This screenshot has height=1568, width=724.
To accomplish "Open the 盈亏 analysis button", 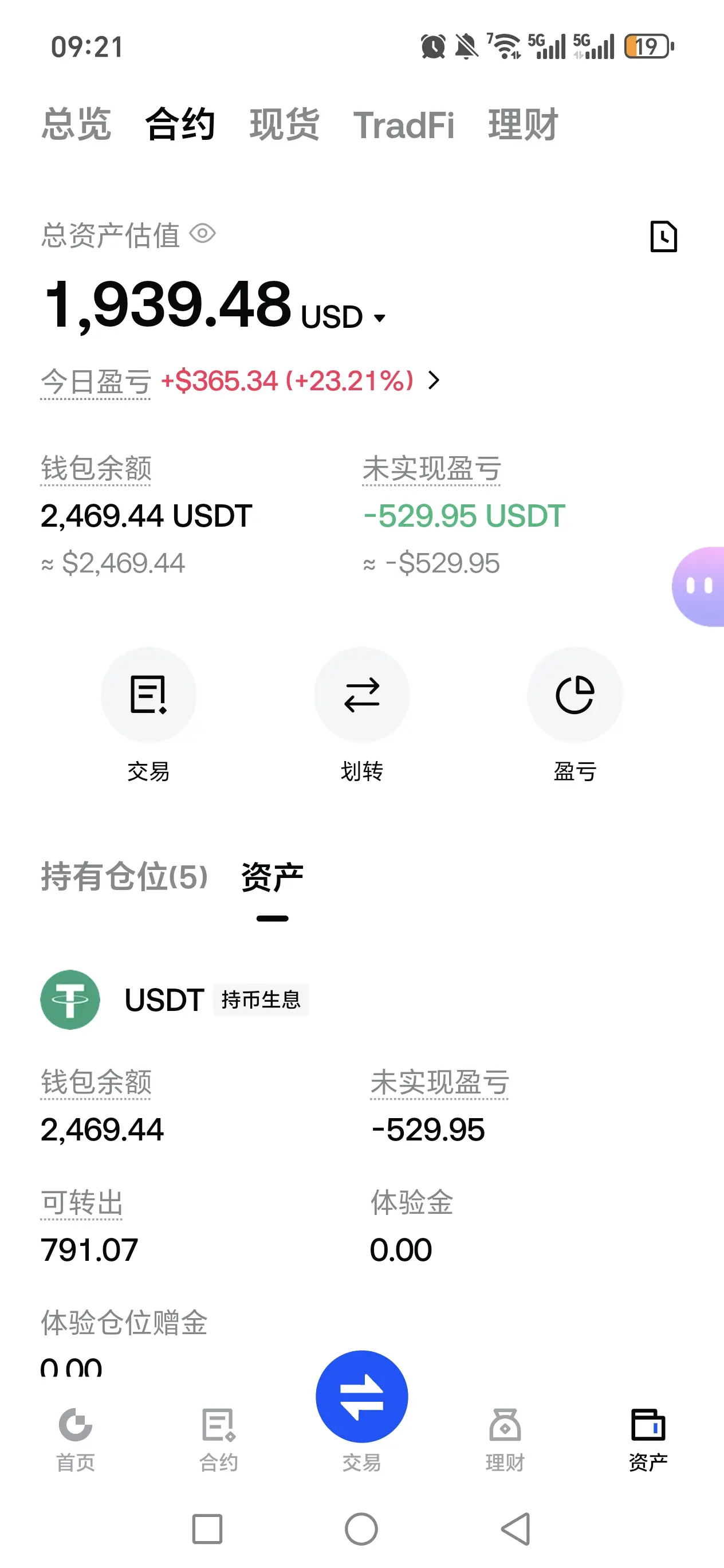I will 575,695.
